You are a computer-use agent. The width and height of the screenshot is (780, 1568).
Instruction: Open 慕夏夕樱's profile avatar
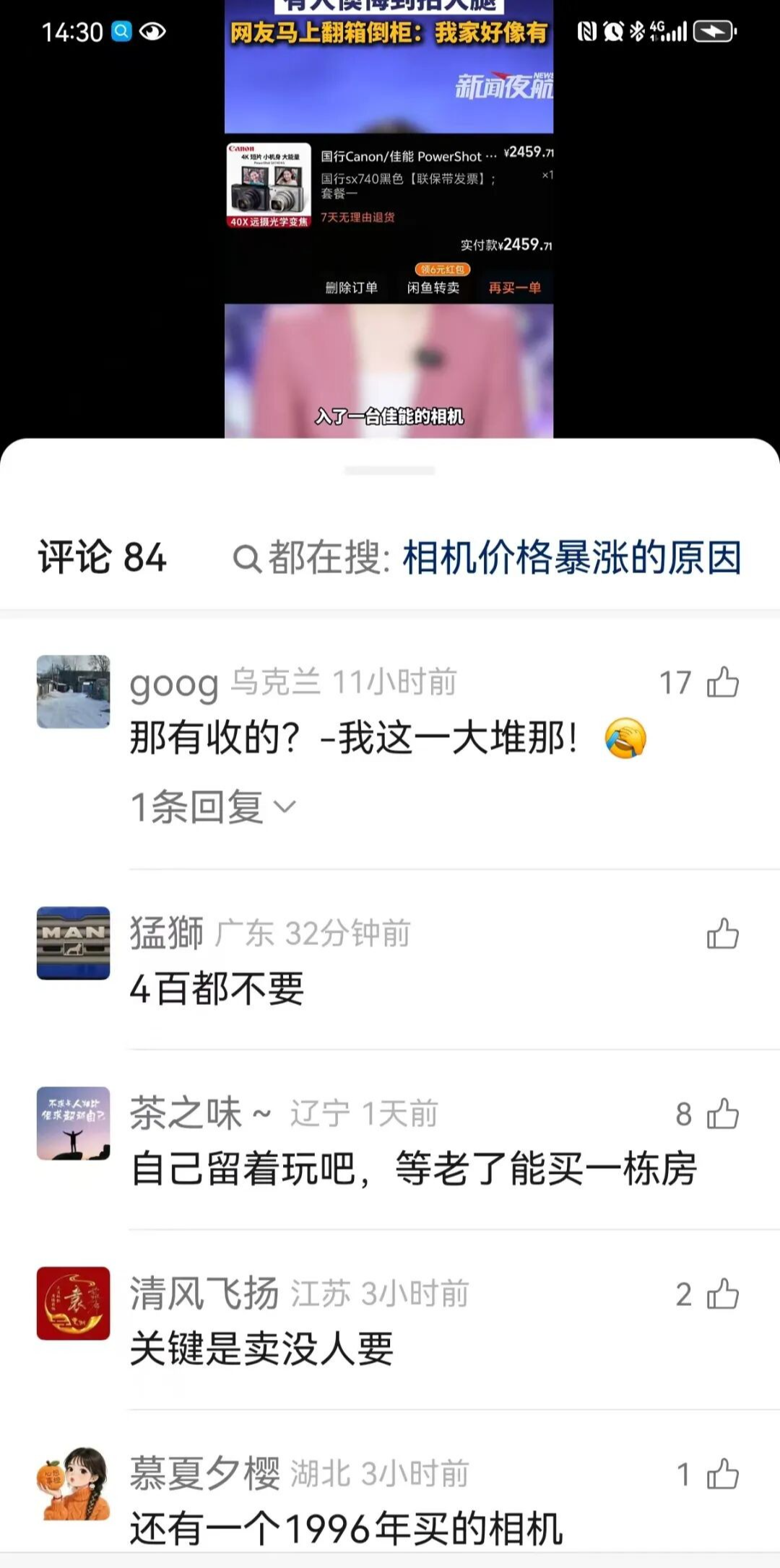(73, 1484)
